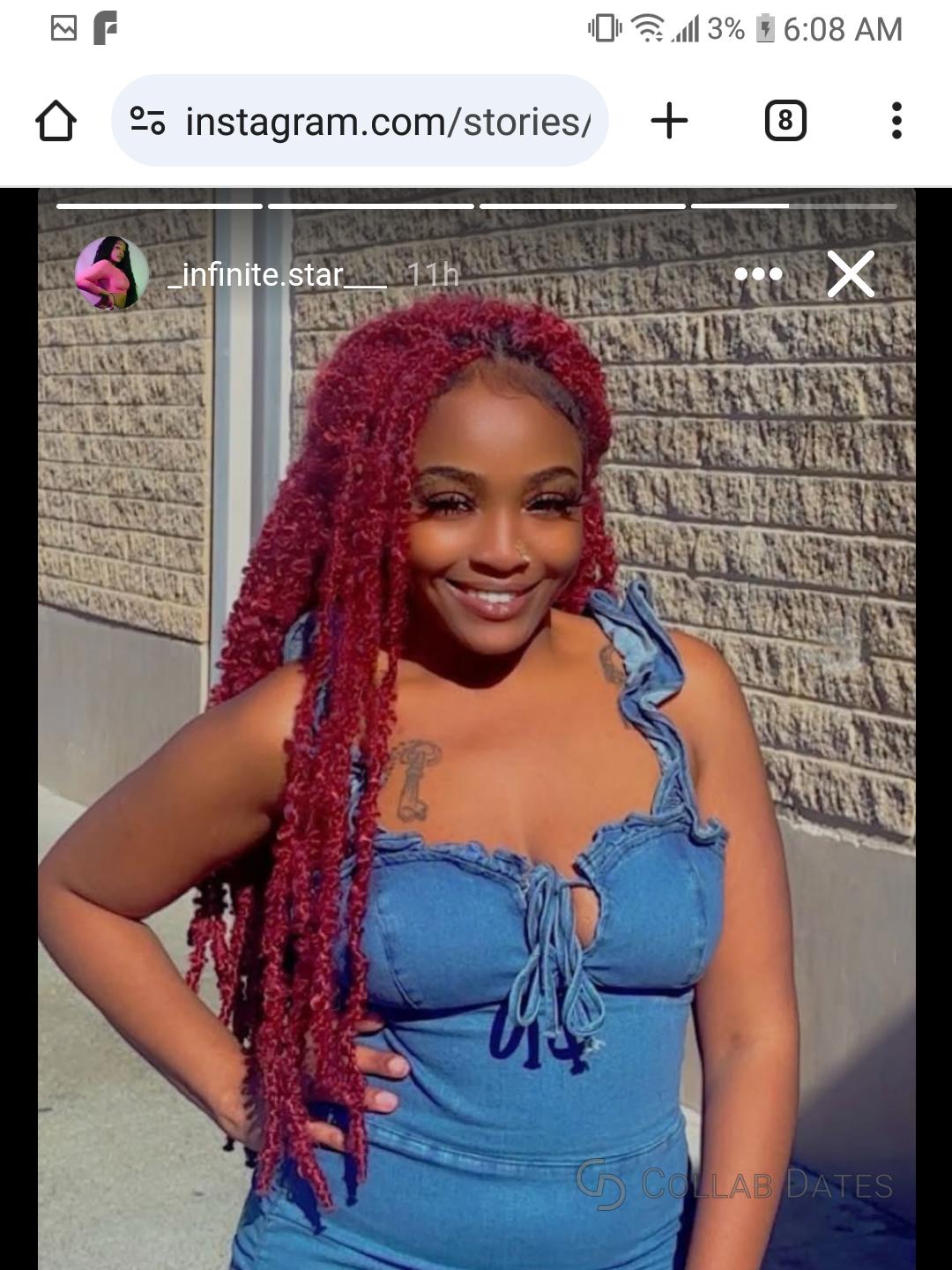Go to the browser home page
This screenshot has width=952, height=1270.
(x=56, y=121)
